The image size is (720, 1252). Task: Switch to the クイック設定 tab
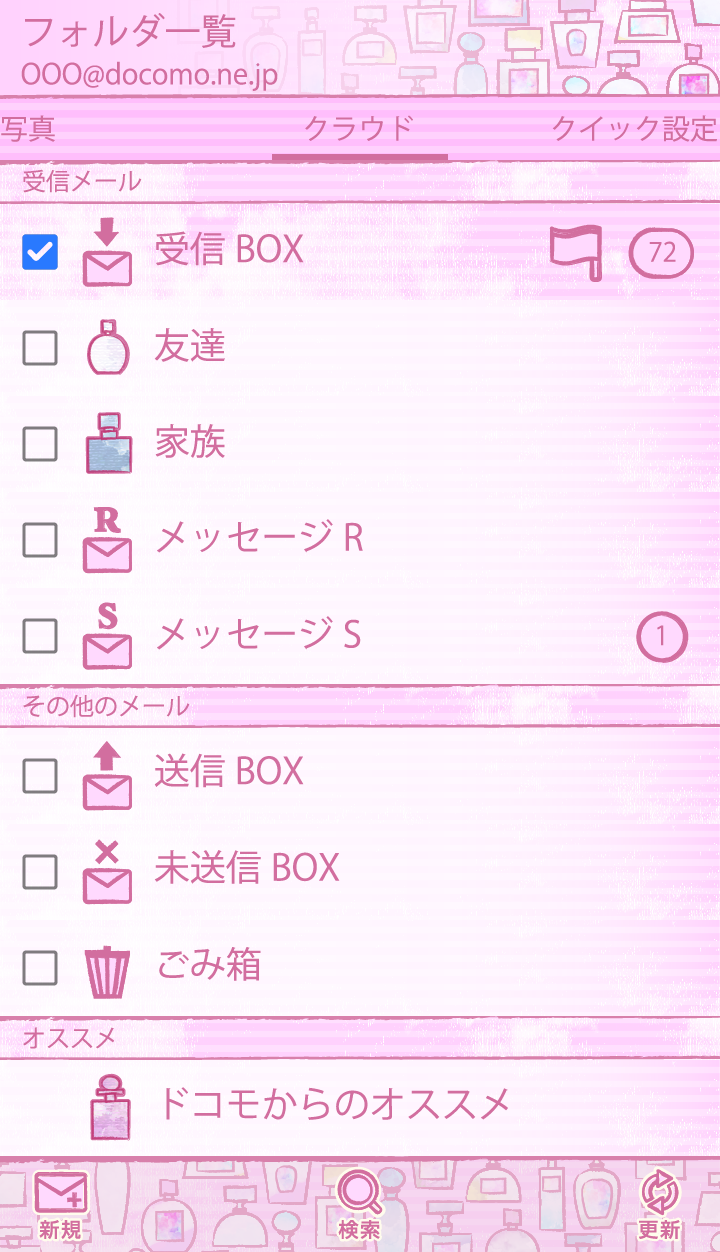tap(634, 129)
